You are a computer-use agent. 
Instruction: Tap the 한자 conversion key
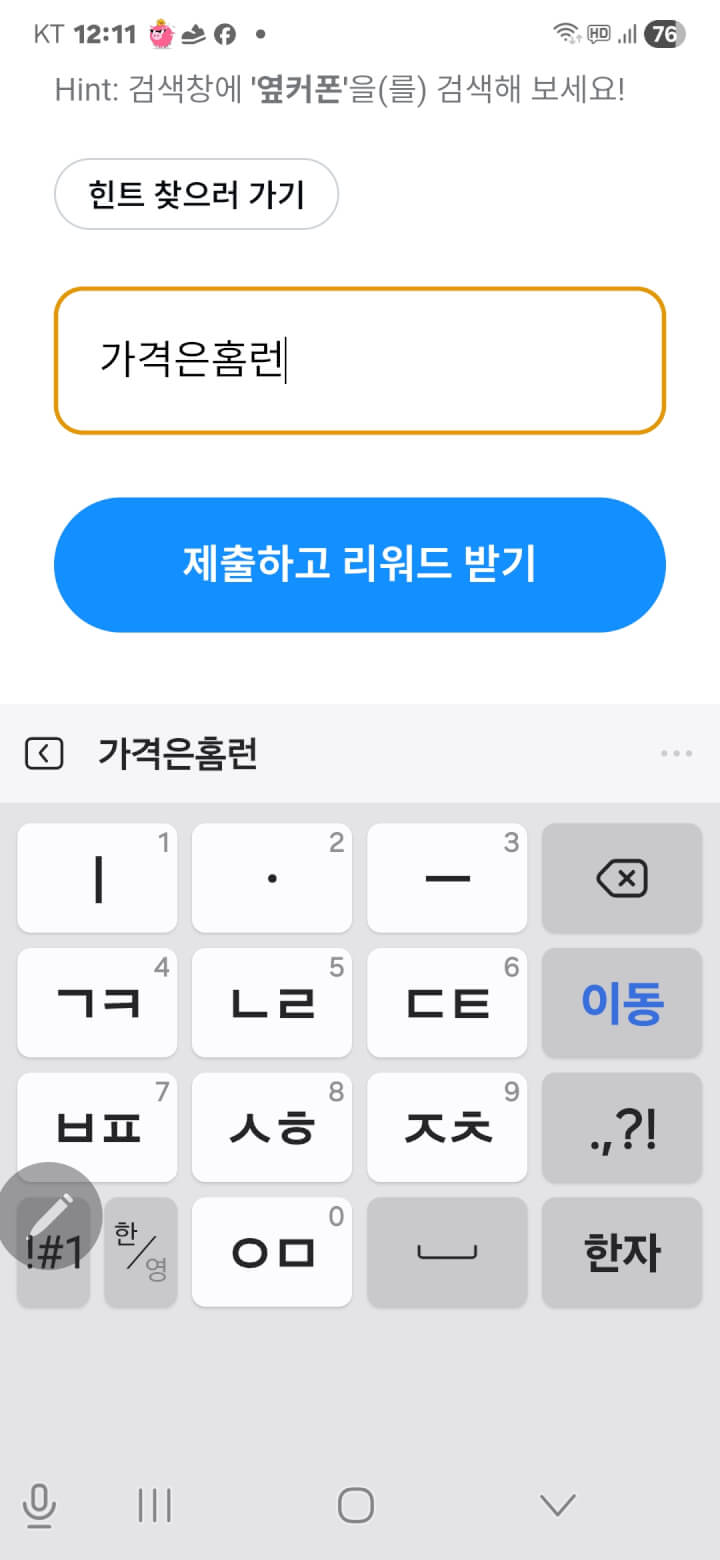coord(621,1252)
